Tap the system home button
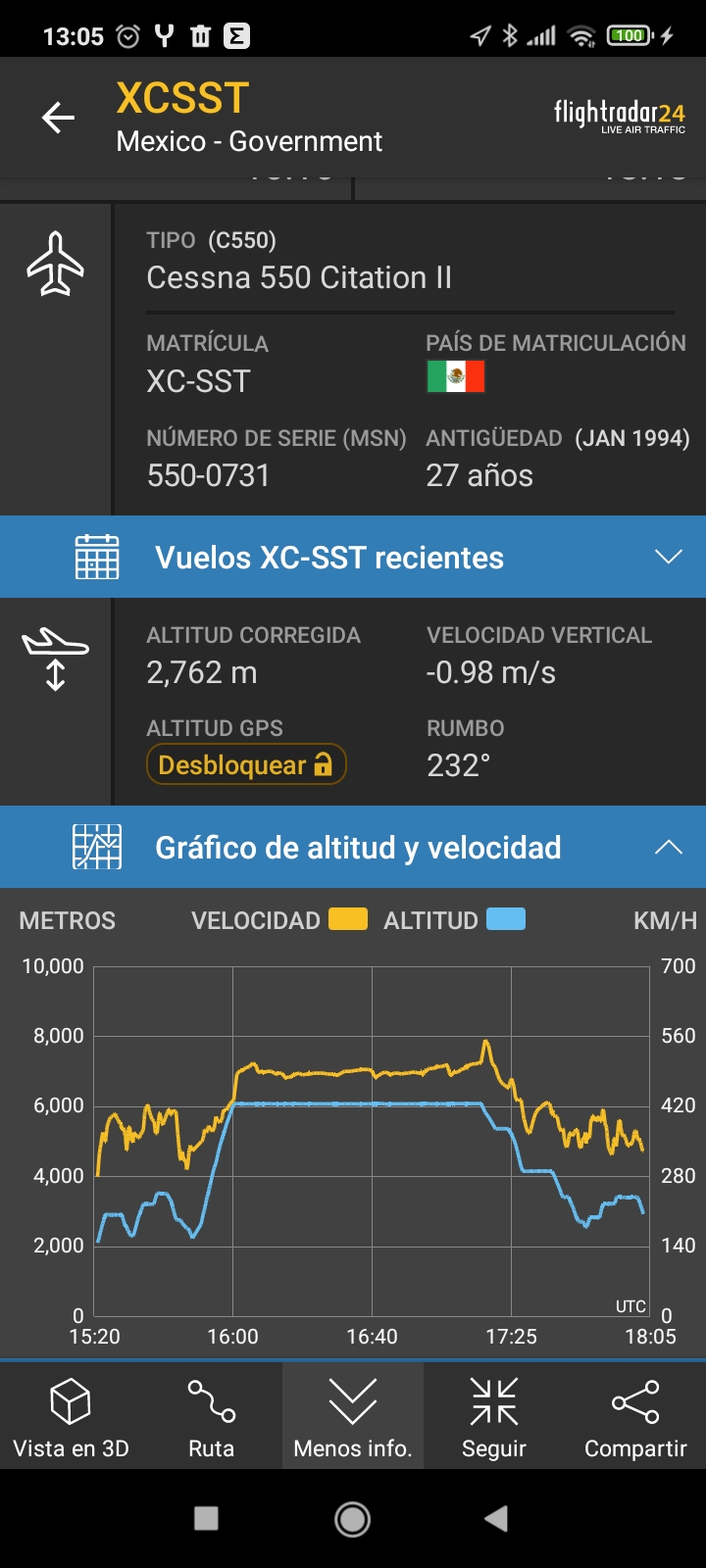 (353, 1519)
